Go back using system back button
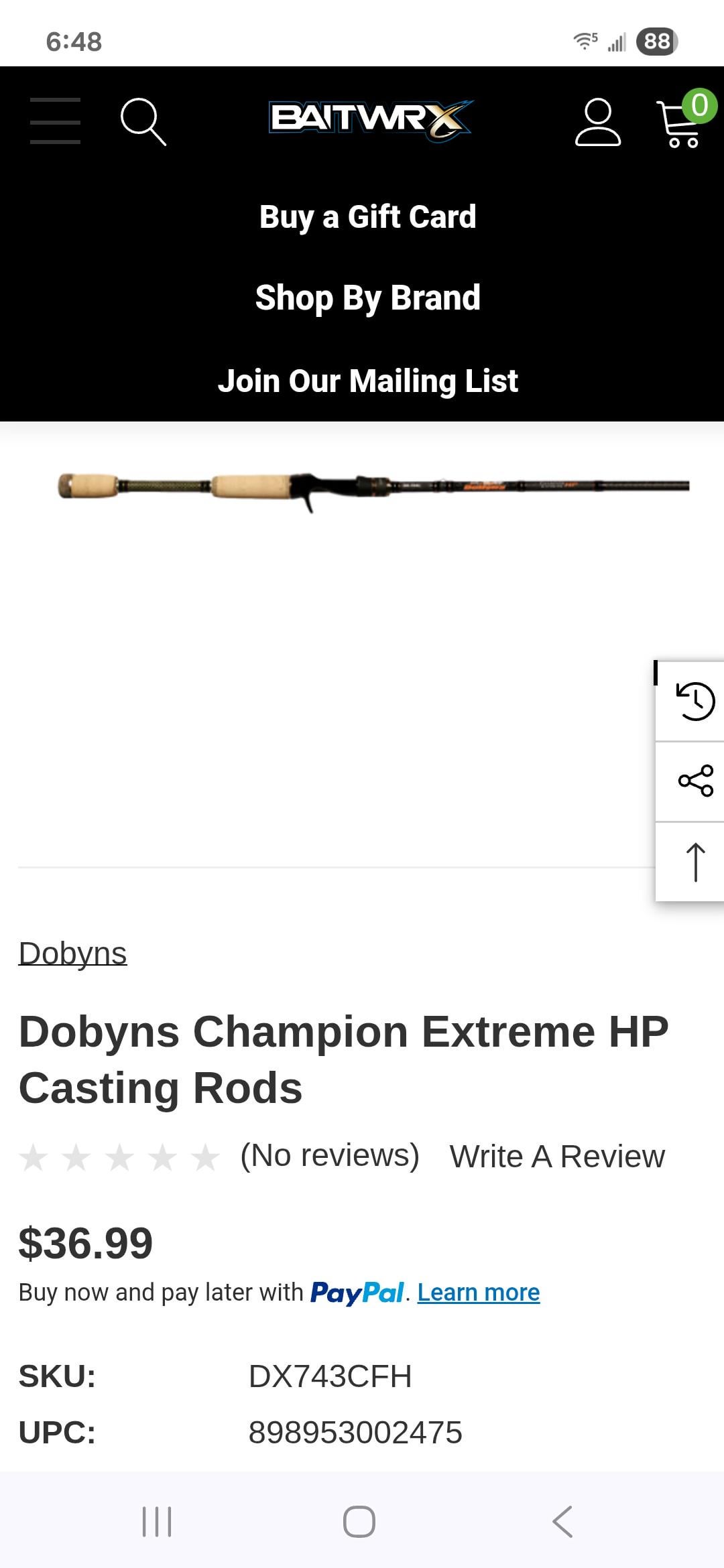The width and height of the screenshot is (724, 1568). 562,1521
